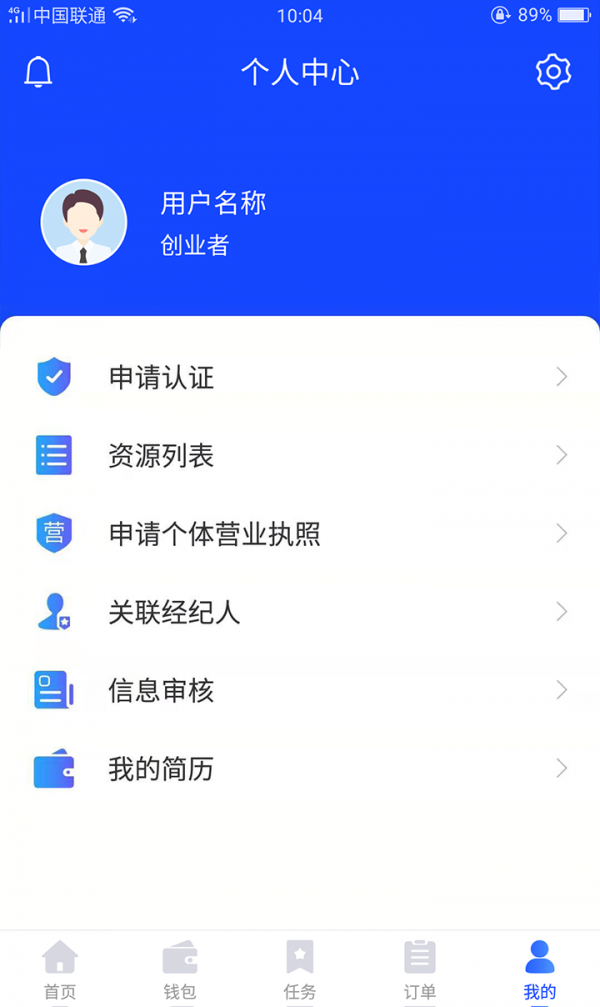Open 申请个体营业执照 row
Image resolution: width=600 pixels, height=1007 pixels.
[x=300, y=534]
